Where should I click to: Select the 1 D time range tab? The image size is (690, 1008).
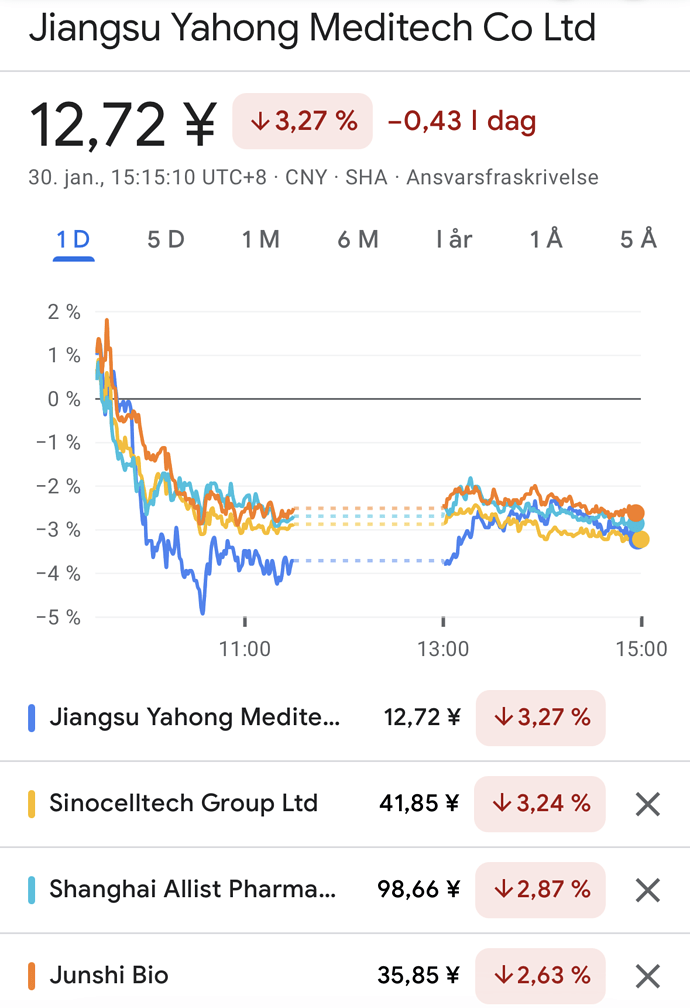click(x=73, y=240)
